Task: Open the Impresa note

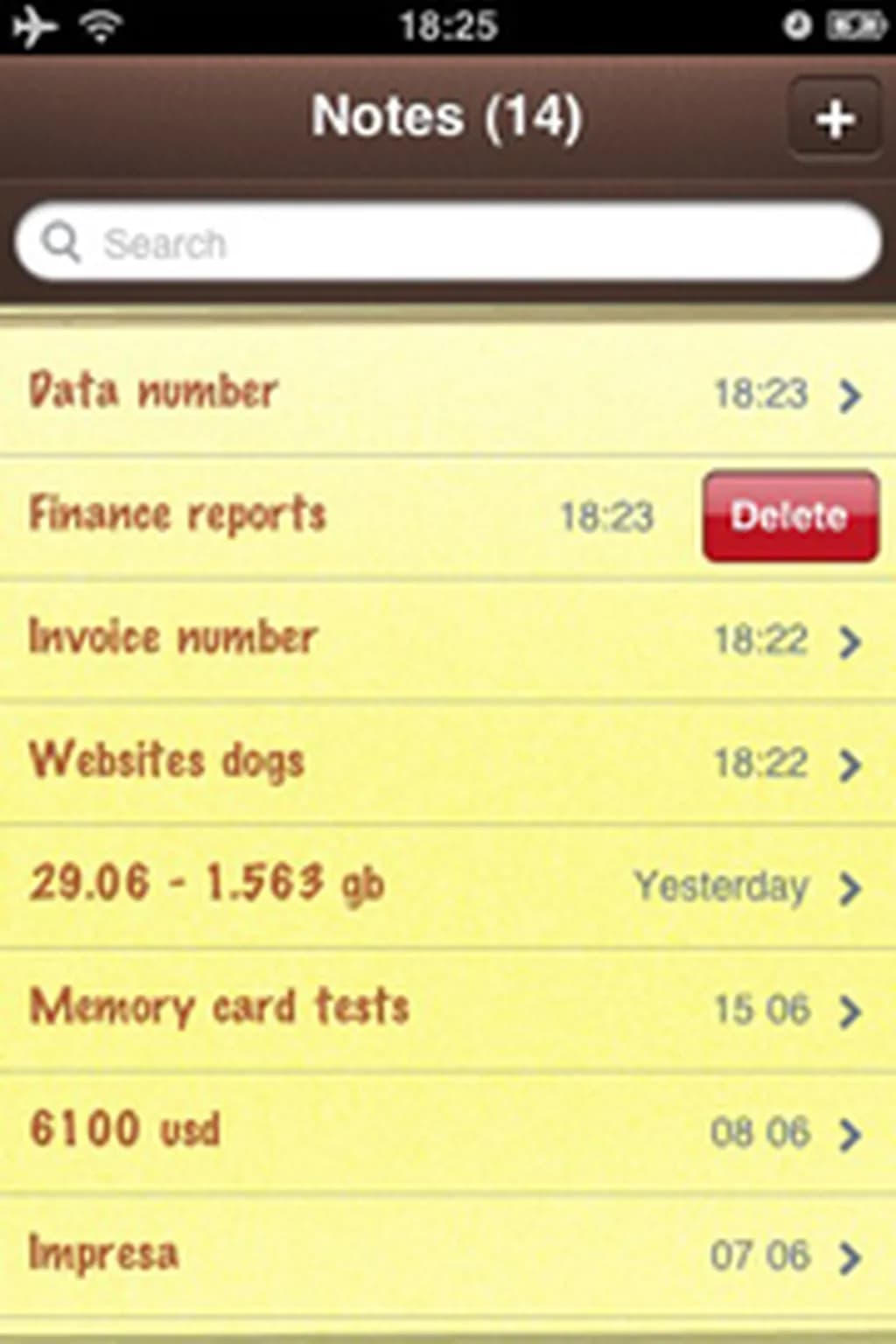Action: [x=437, y=1255]
